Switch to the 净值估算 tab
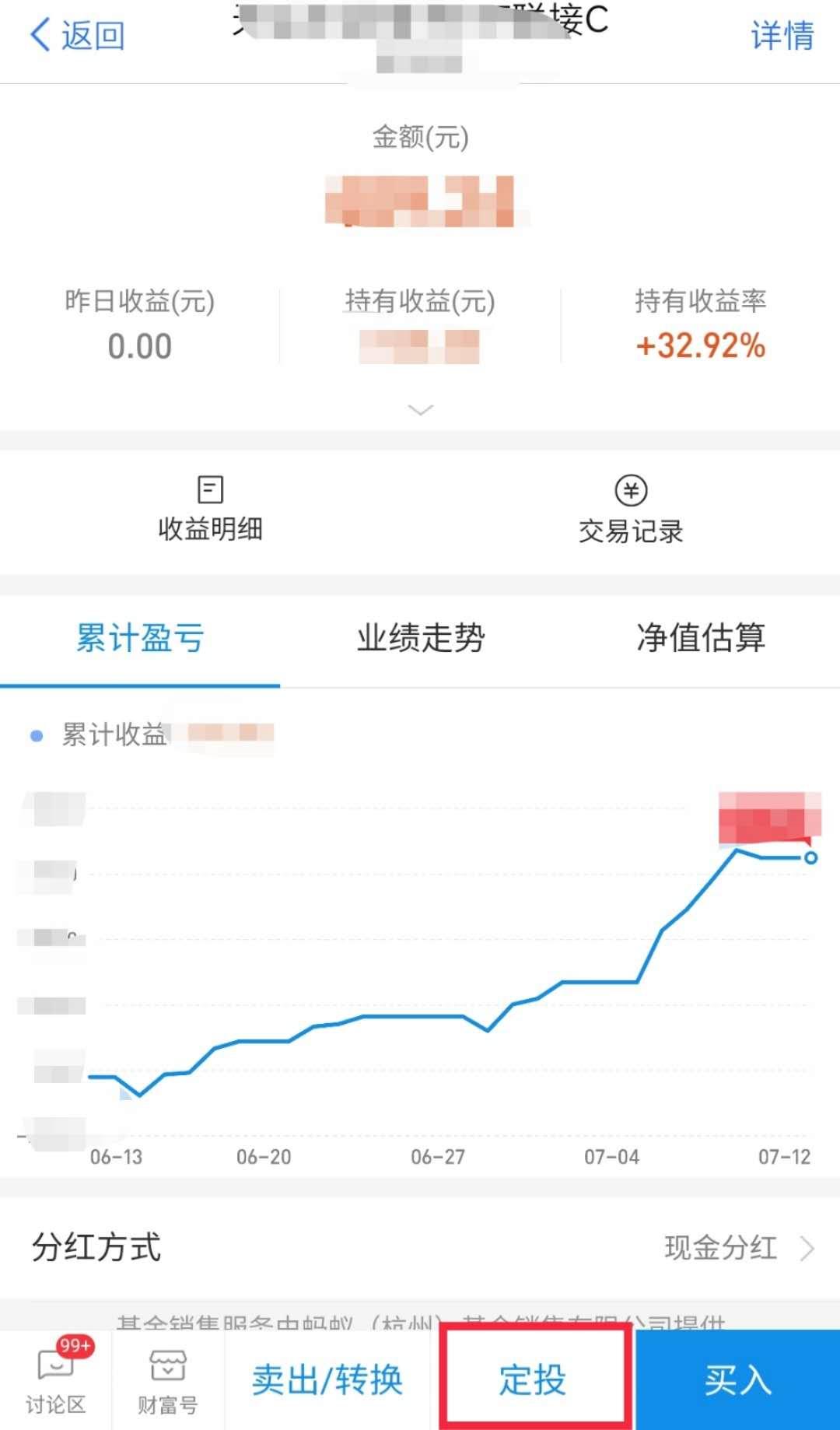This screenshot has width=840, height=1430. coord(700,638)
